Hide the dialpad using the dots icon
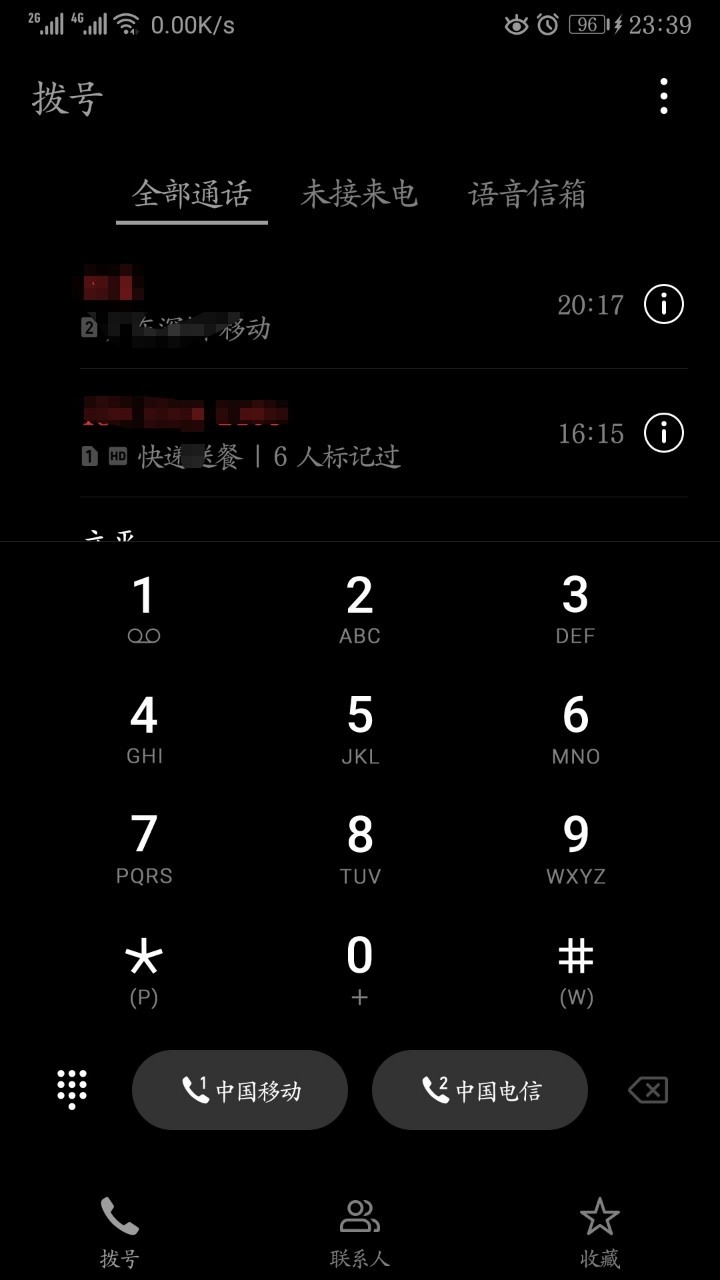This screenshot has width=720, height=1280. tap(69, 1091)
